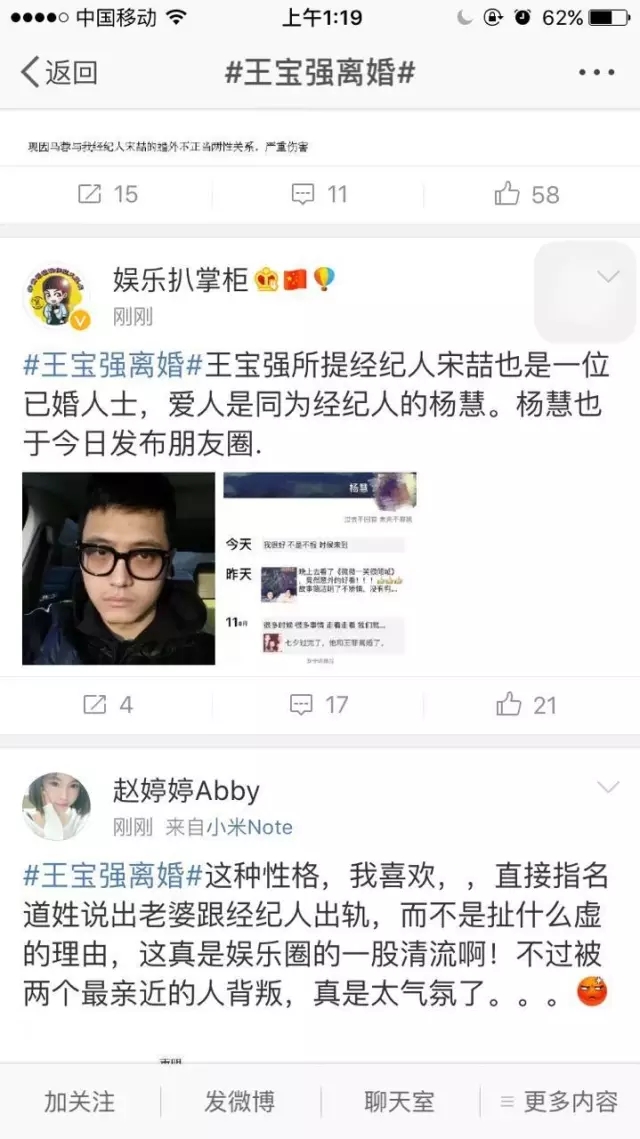Screen dimensions: 640x1139
Task: Open 娱乐扒掌柜's profile avatar
Action: tap(56, 297)
